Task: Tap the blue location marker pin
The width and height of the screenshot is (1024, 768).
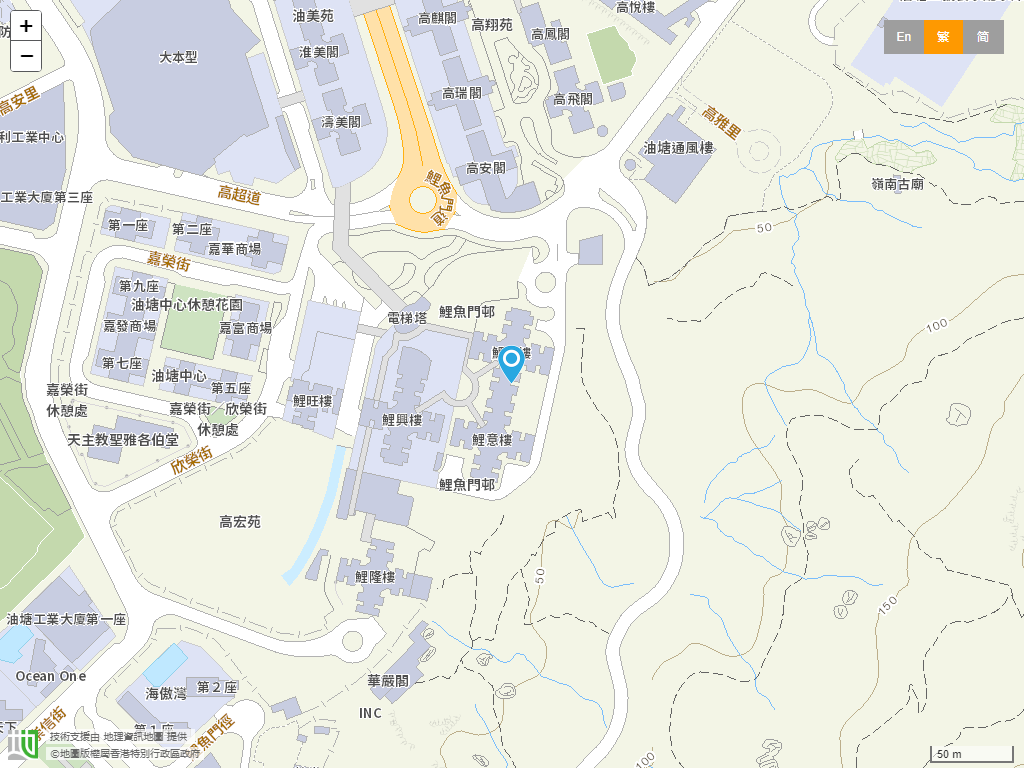Action: pyautogui.click(x=511, y=362)
